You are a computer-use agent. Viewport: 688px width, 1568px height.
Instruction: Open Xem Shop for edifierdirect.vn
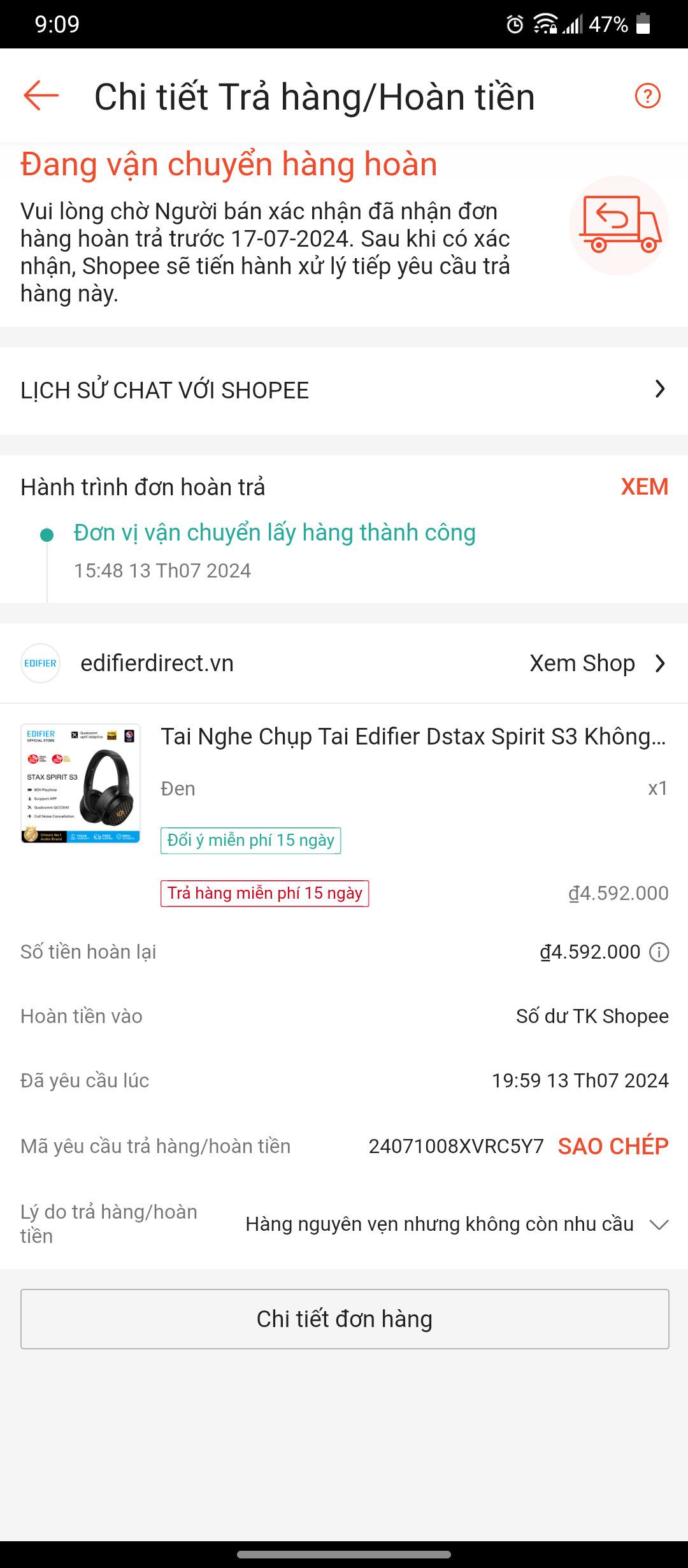[x=597, y=664]
